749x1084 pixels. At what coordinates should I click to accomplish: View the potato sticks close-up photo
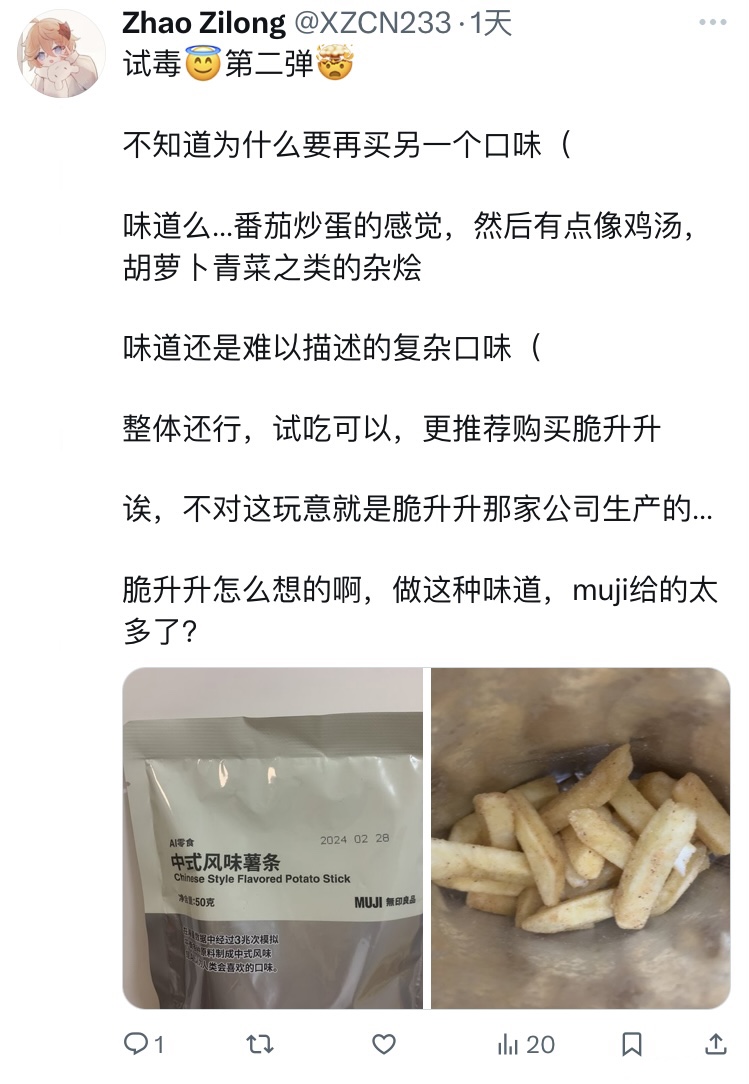click(580, 838)
